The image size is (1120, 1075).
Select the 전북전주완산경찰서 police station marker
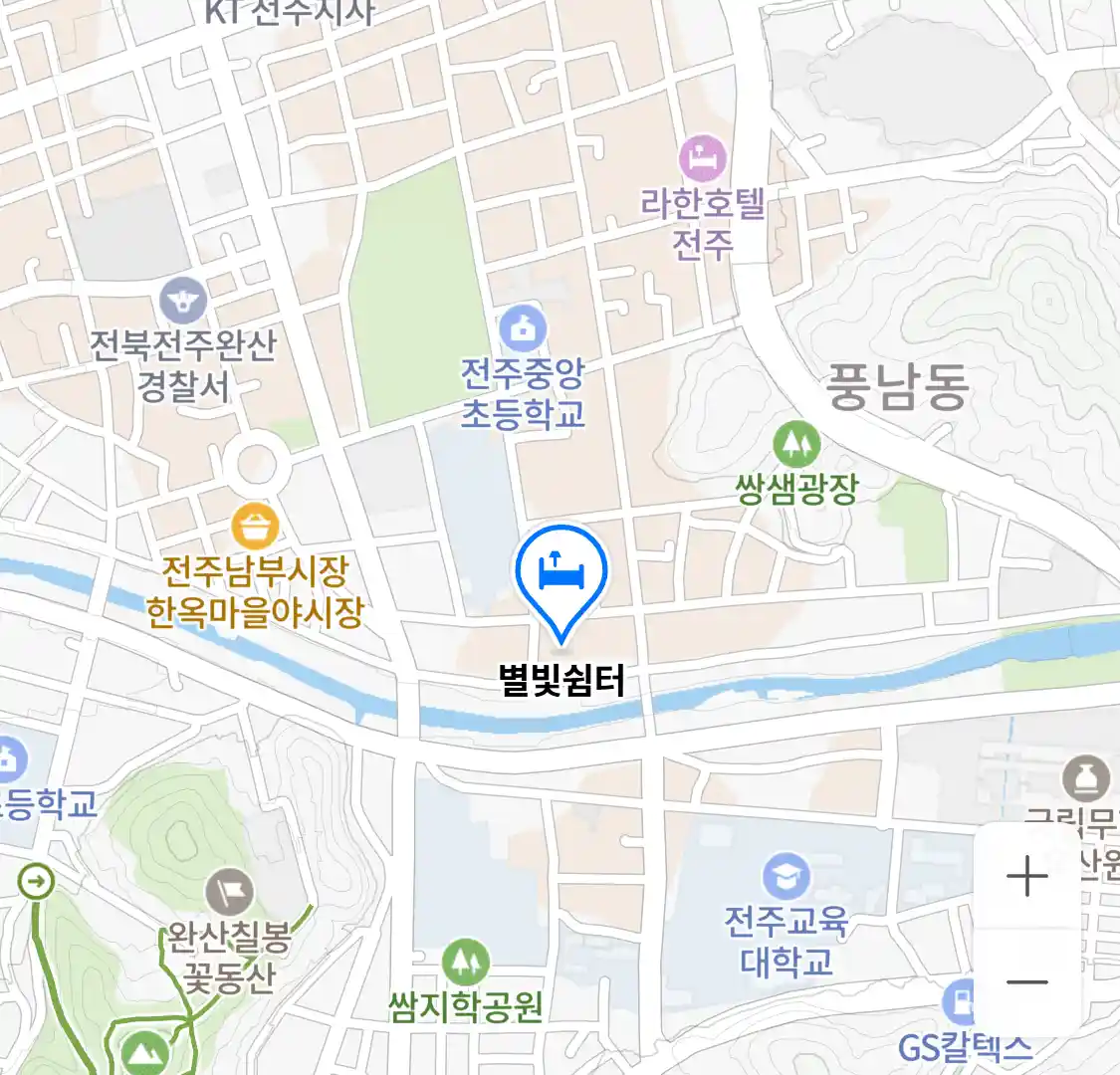click(x=183, y=299)
